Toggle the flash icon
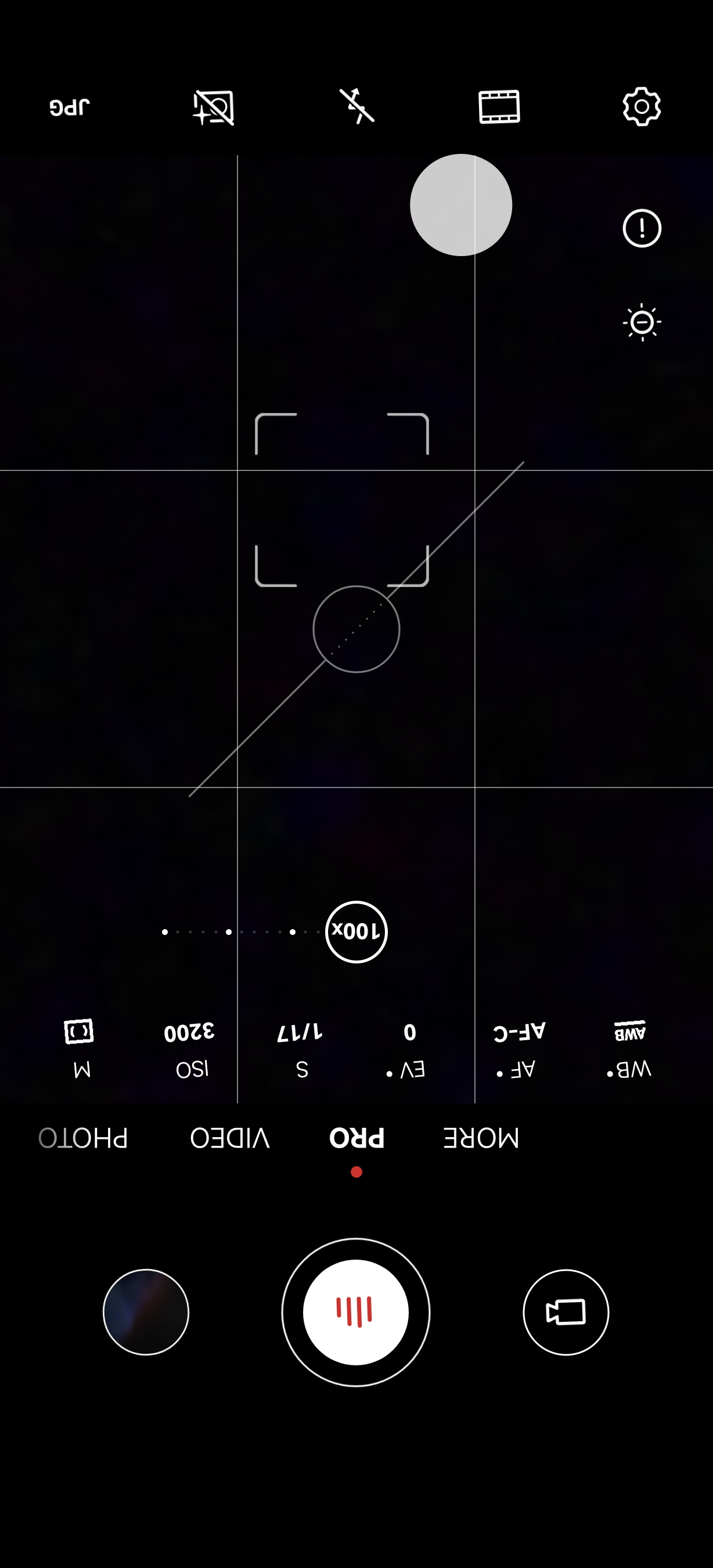The width and height of the screenshot is (713, 1568). click(x=356, y=106)
